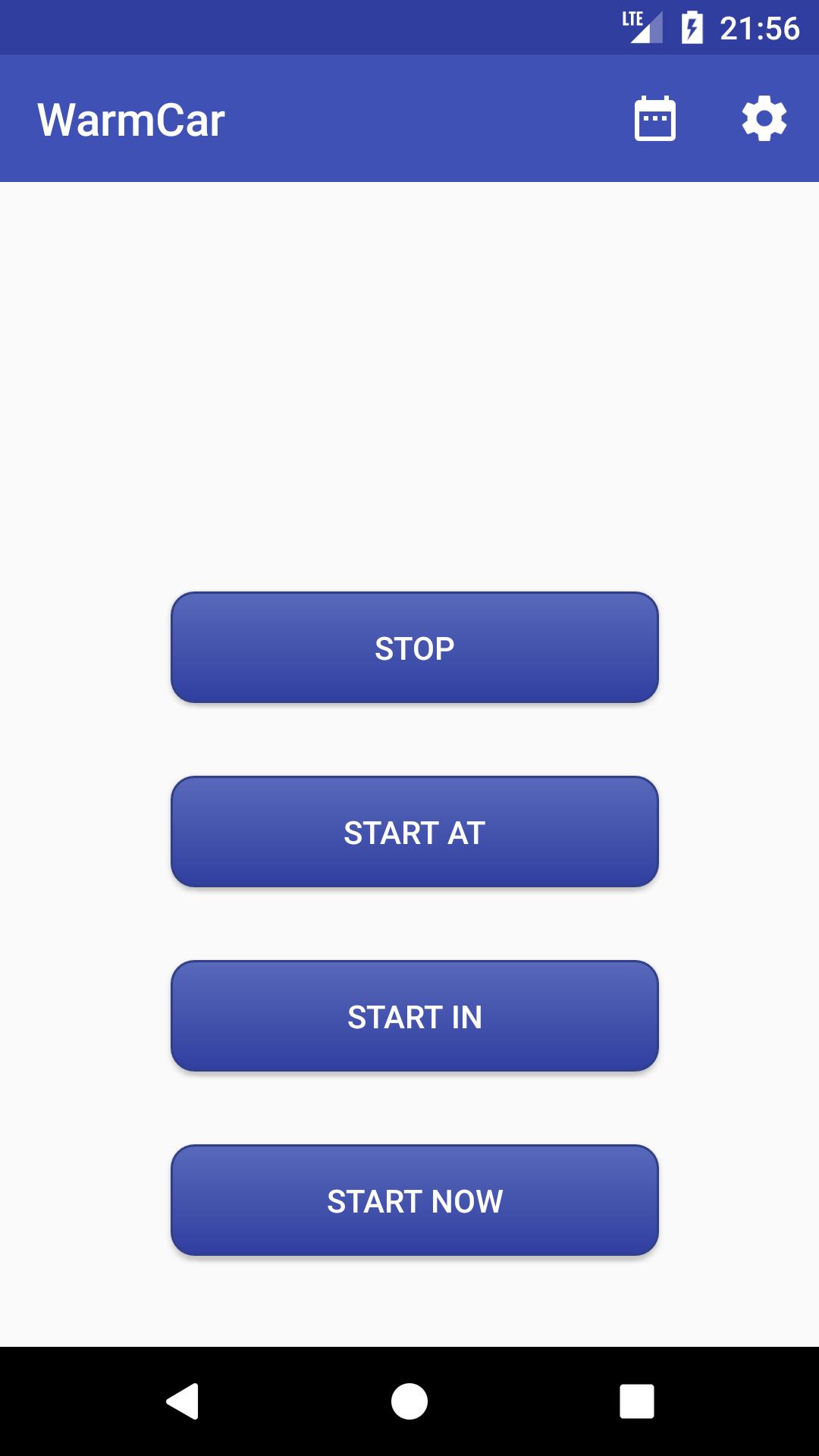Select the START AT button
Image resolution: width=819 pixels, height=1456 pixels.
click(414, 832)
